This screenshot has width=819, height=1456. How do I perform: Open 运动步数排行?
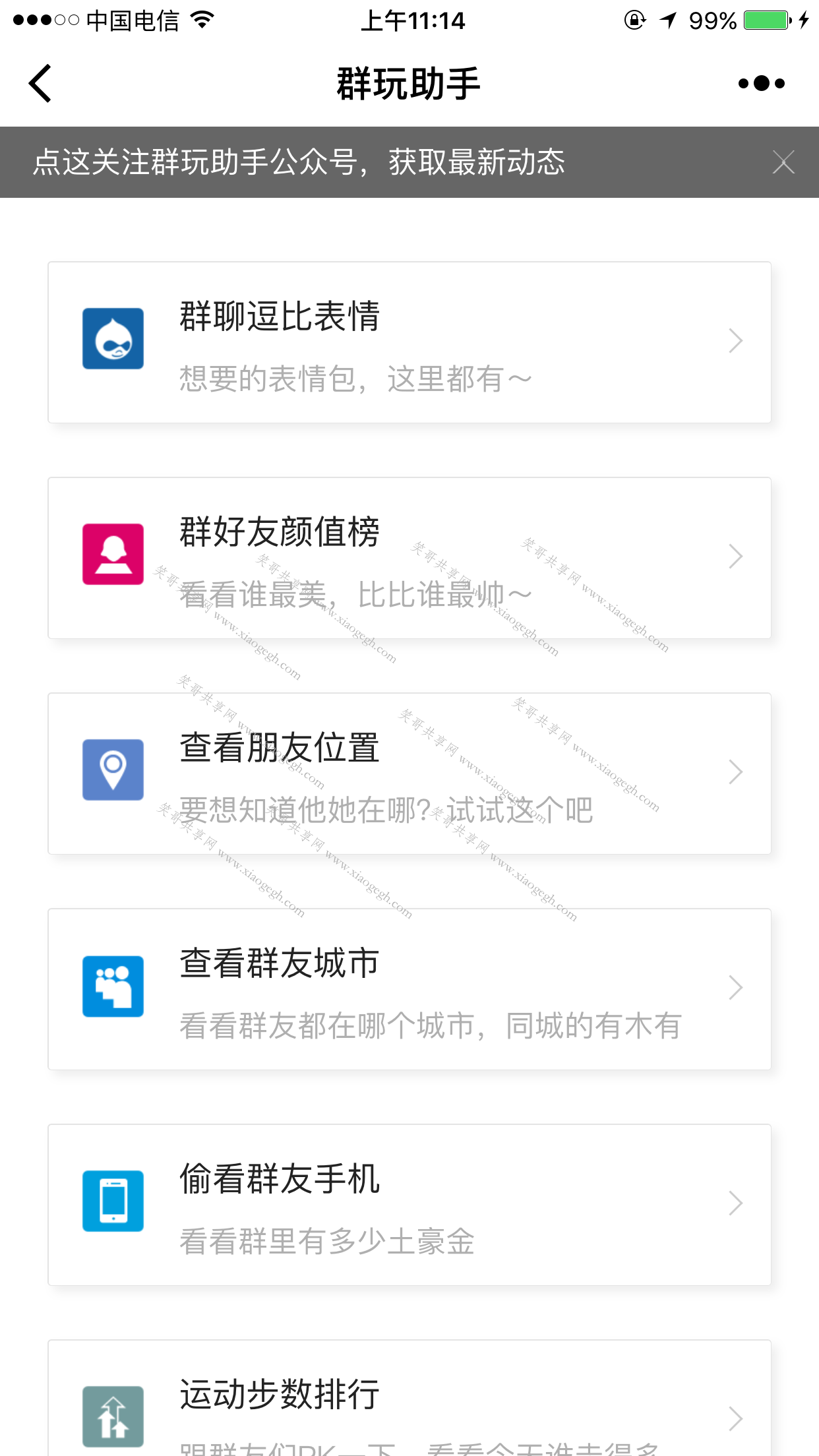[x=409, y=1398]
